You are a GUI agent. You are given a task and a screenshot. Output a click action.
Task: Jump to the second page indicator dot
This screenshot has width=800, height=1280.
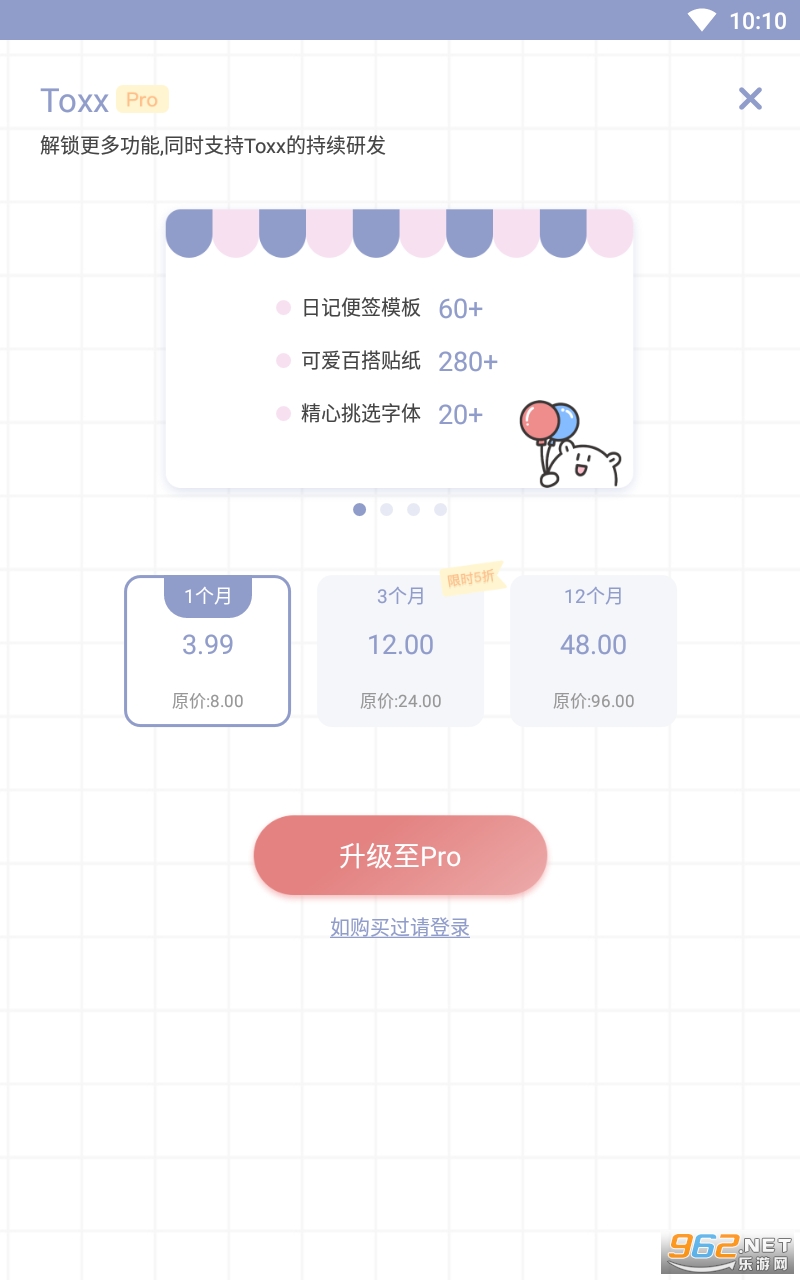pyautogui.click(x=386, y=509)
